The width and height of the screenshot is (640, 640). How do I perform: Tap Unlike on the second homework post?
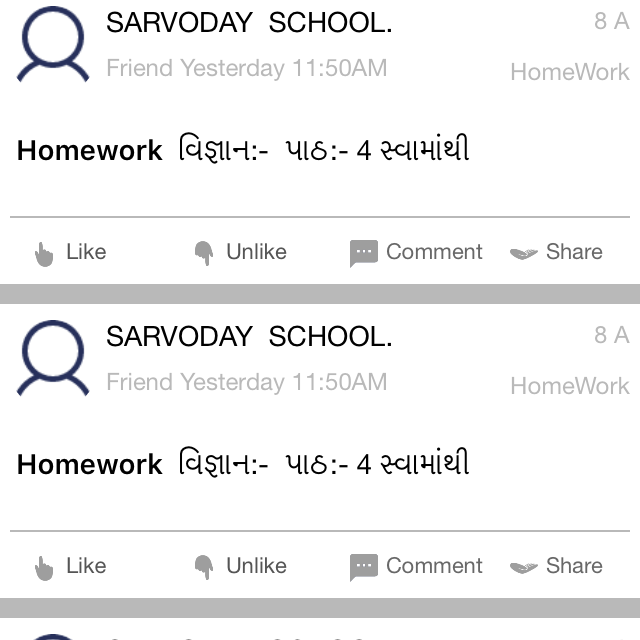point(240,567)
